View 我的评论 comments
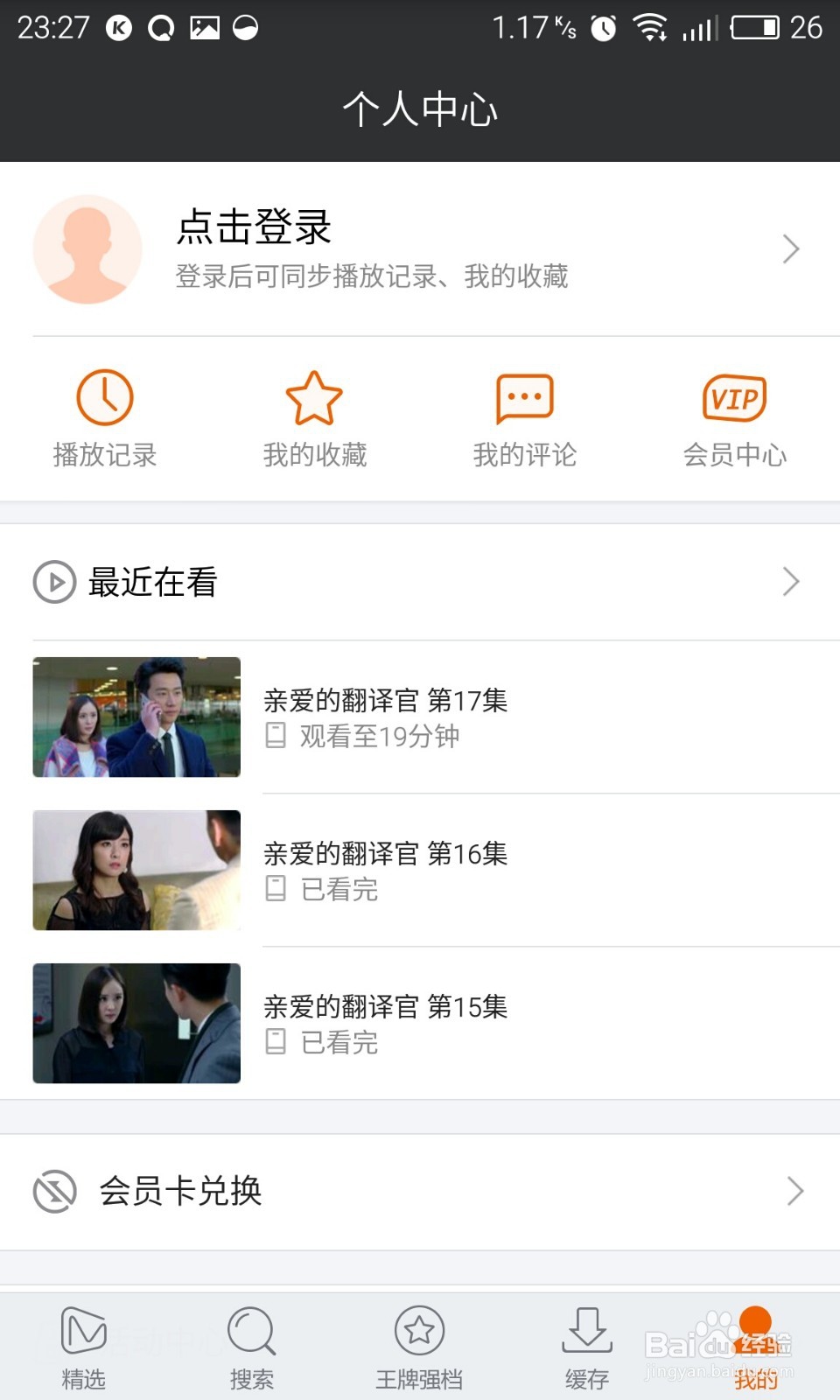The width and height of the screenshot is (840, 1400). (x=524, y=419)
